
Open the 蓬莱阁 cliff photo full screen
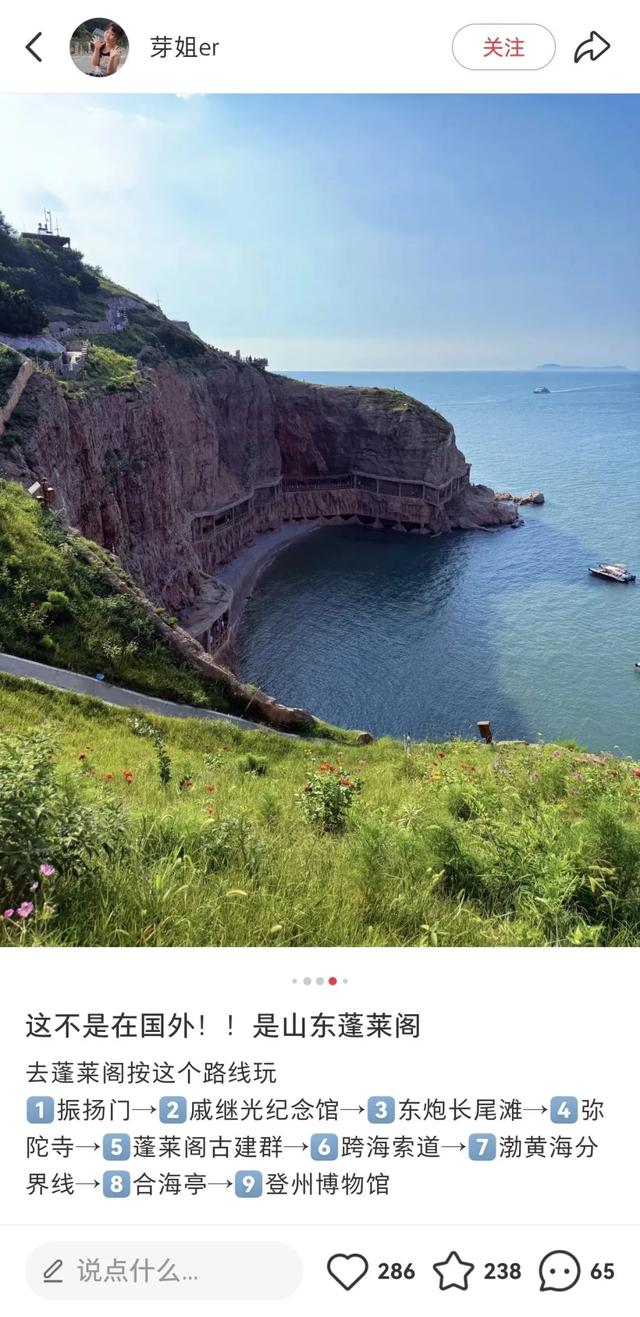320,520
